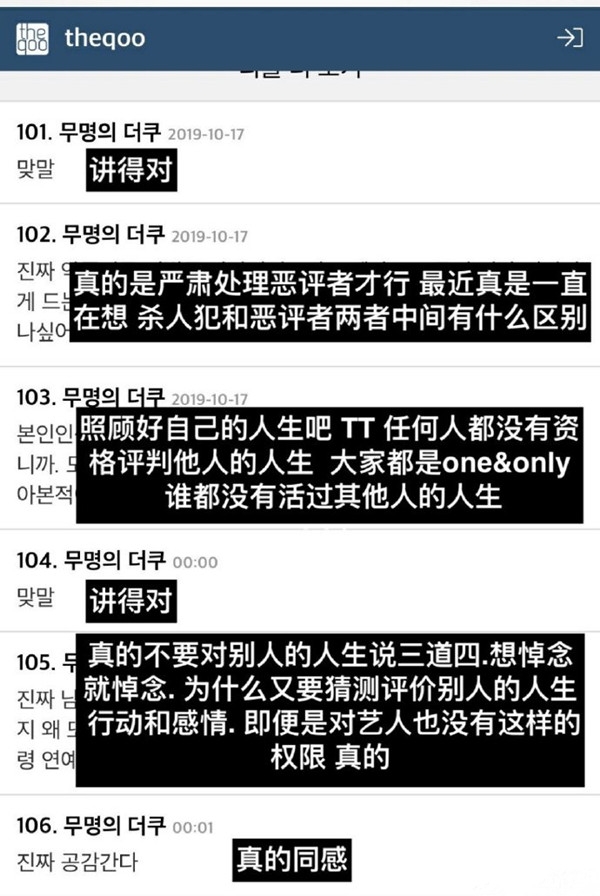Open the login icon in the header
Screen dimensions: 600x896
(569, 38)
